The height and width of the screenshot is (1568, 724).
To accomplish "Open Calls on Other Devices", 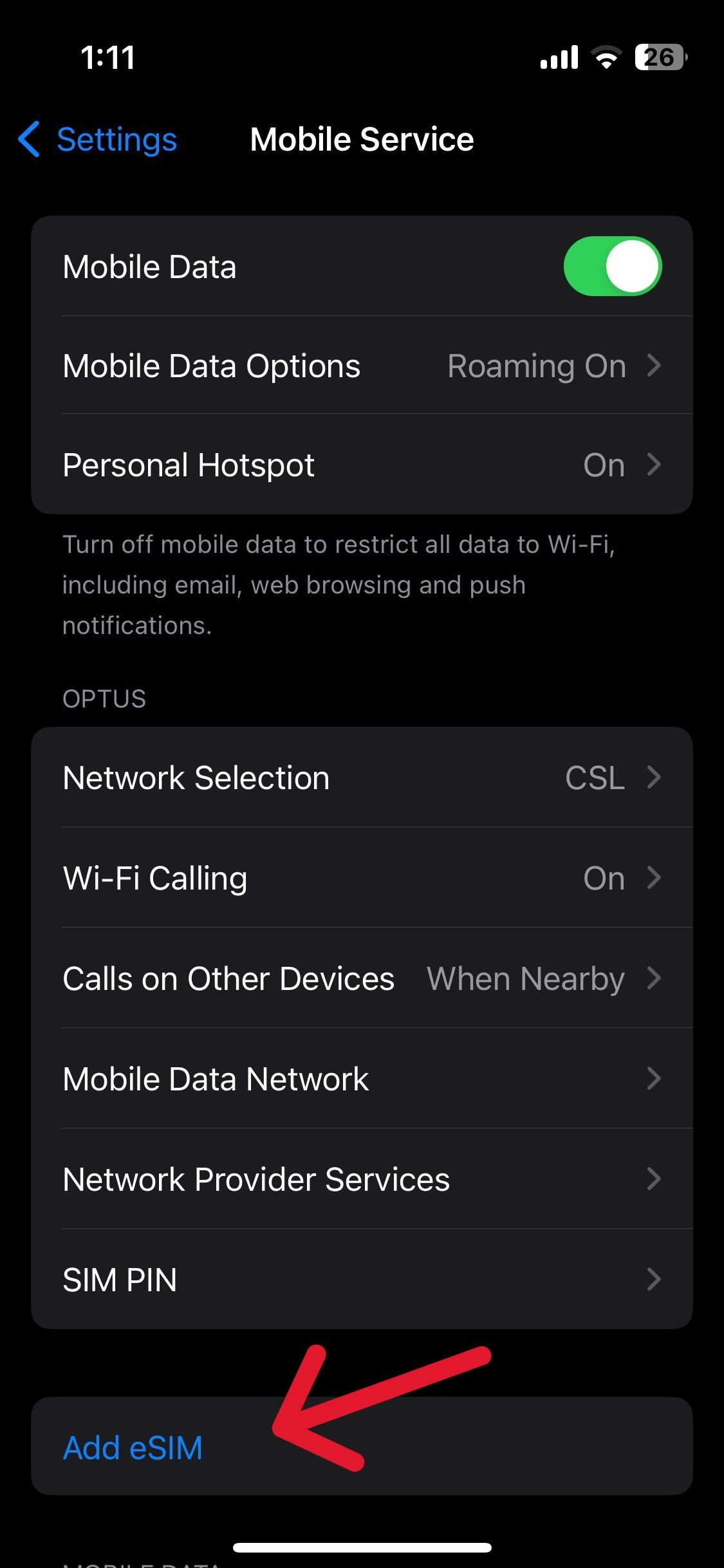I will point(362,978).
